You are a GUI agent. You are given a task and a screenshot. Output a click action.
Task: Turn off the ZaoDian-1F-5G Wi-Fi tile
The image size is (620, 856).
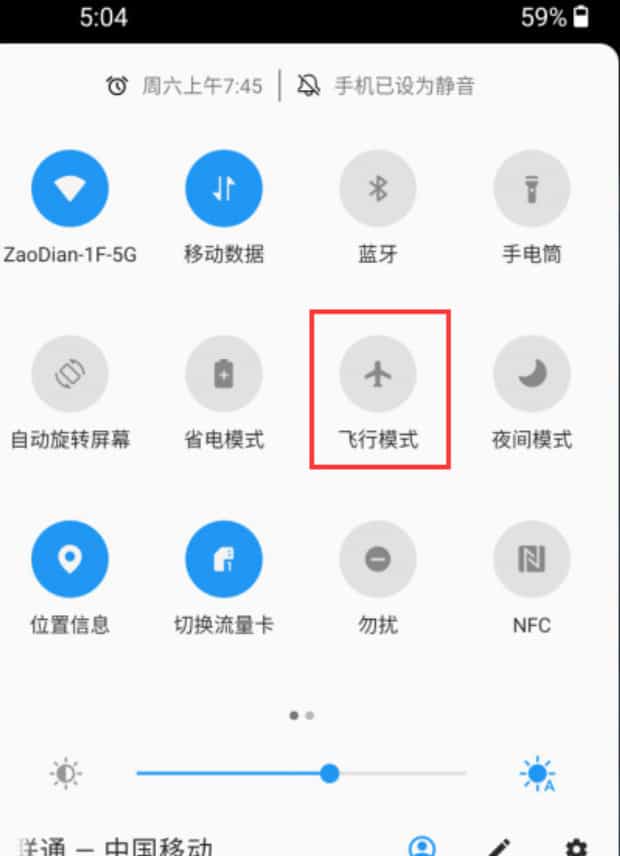coord(70,189)
